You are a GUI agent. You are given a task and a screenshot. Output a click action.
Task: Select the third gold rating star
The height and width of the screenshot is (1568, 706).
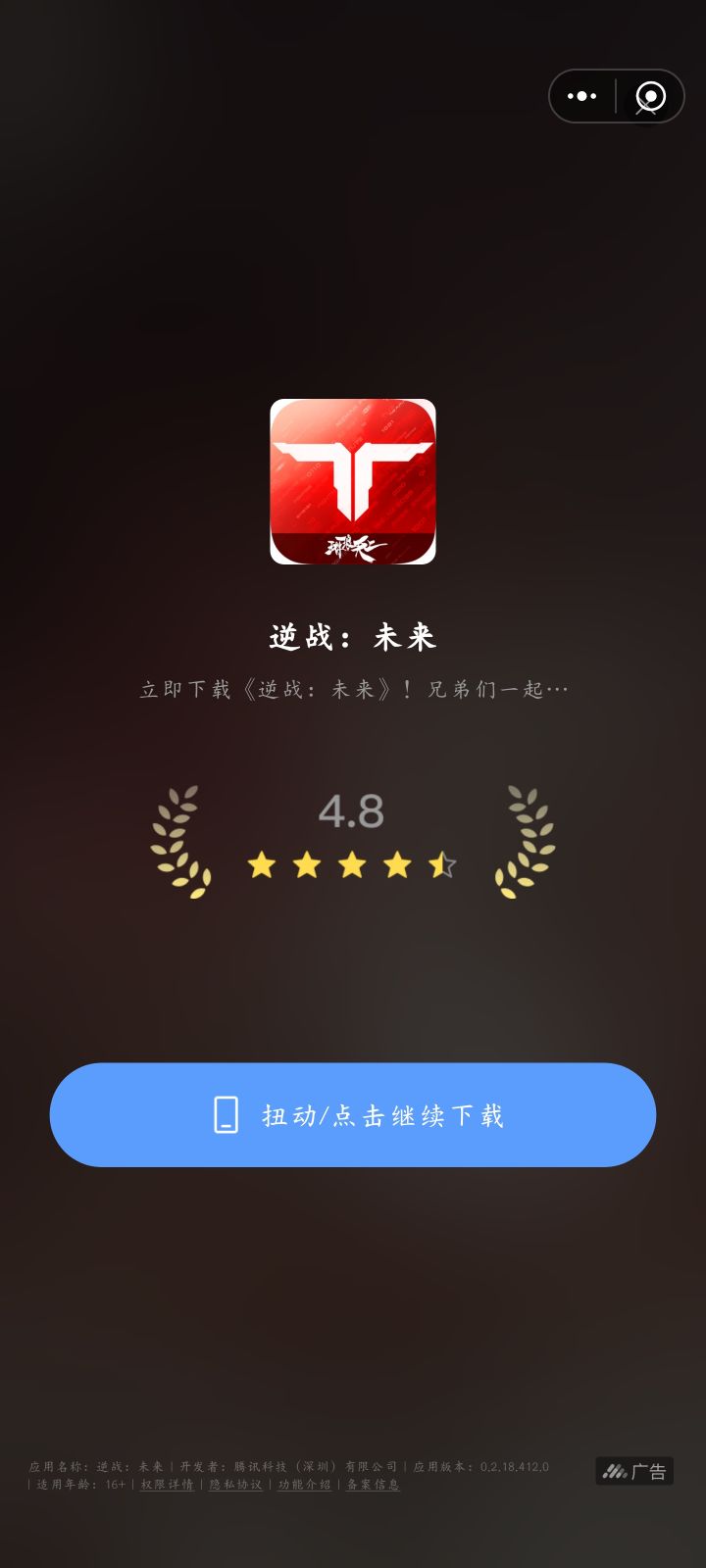[354, 864]
